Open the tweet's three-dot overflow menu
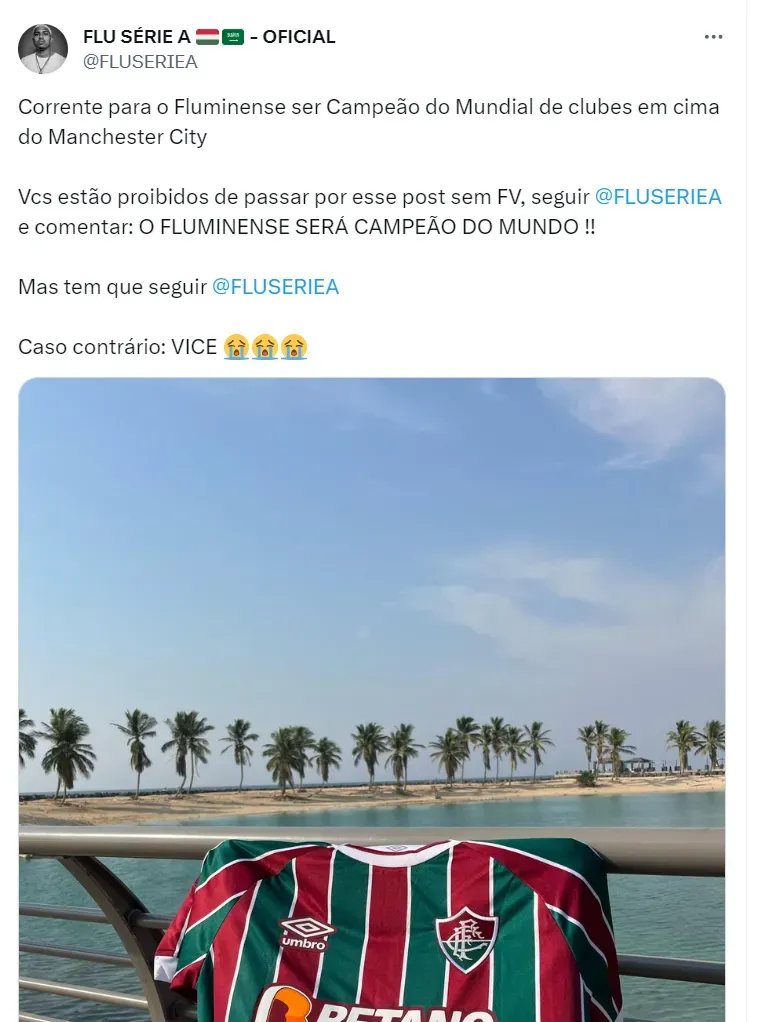This screenshot has width=769, height=1022. pos(712,37)
